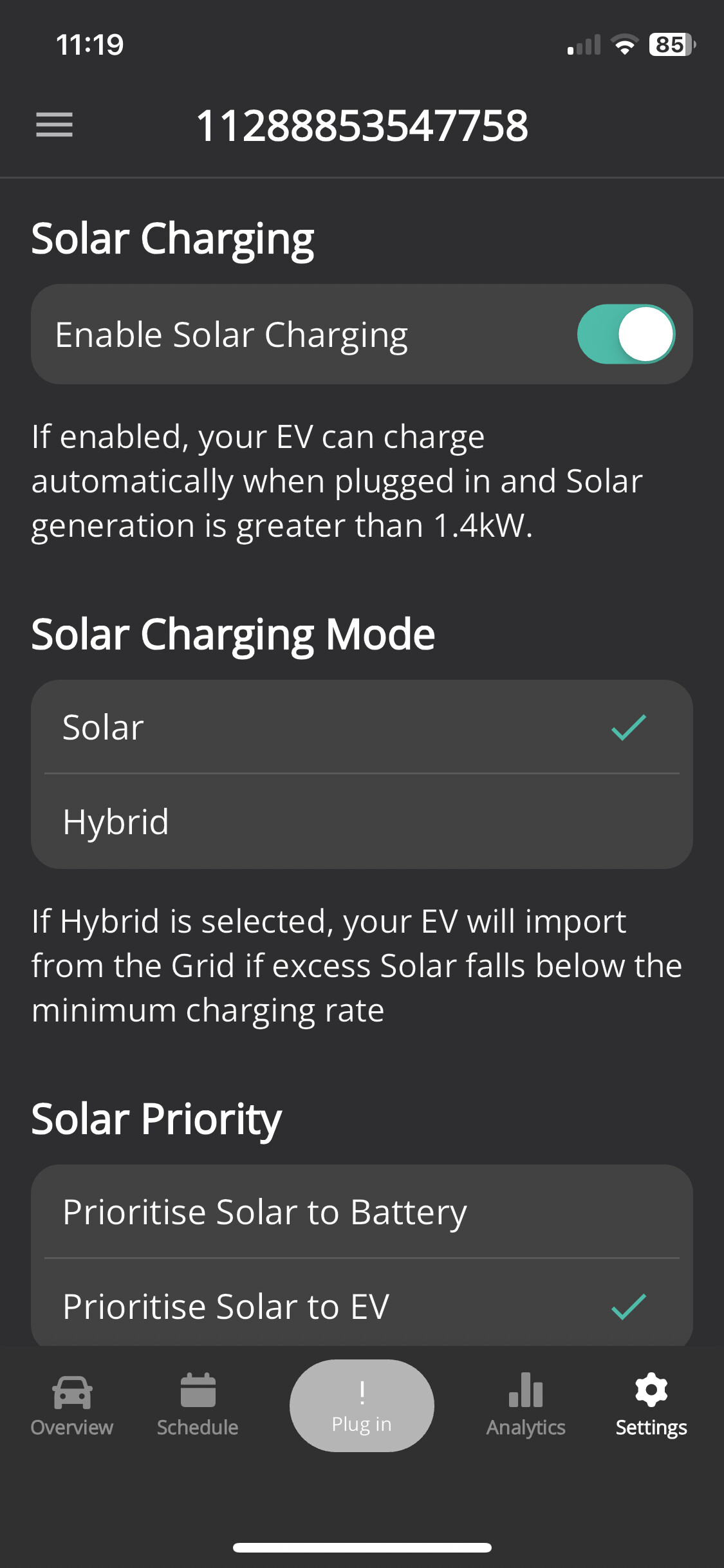
Task: Open the hamburger drawer menu
Action: [54, 125]
